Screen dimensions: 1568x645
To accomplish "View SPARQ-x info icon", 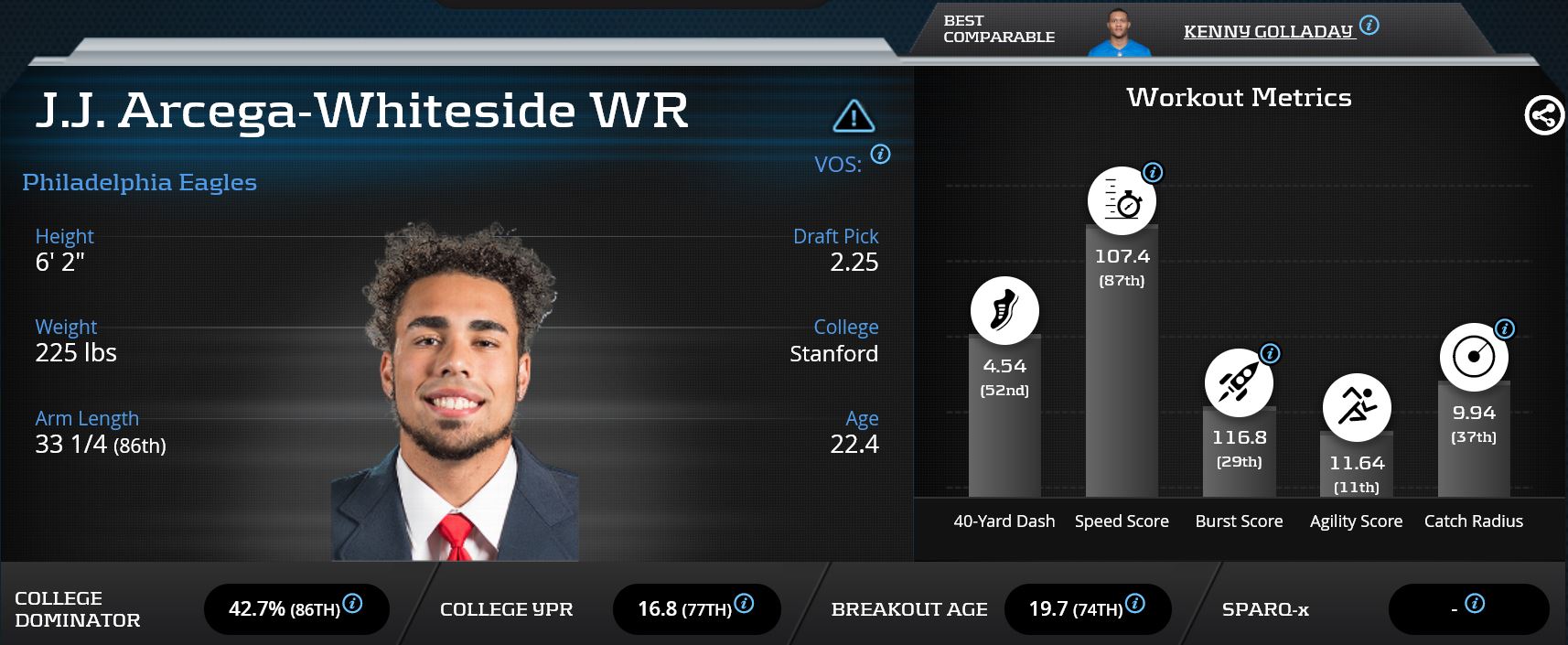I will pos(1474,604).
